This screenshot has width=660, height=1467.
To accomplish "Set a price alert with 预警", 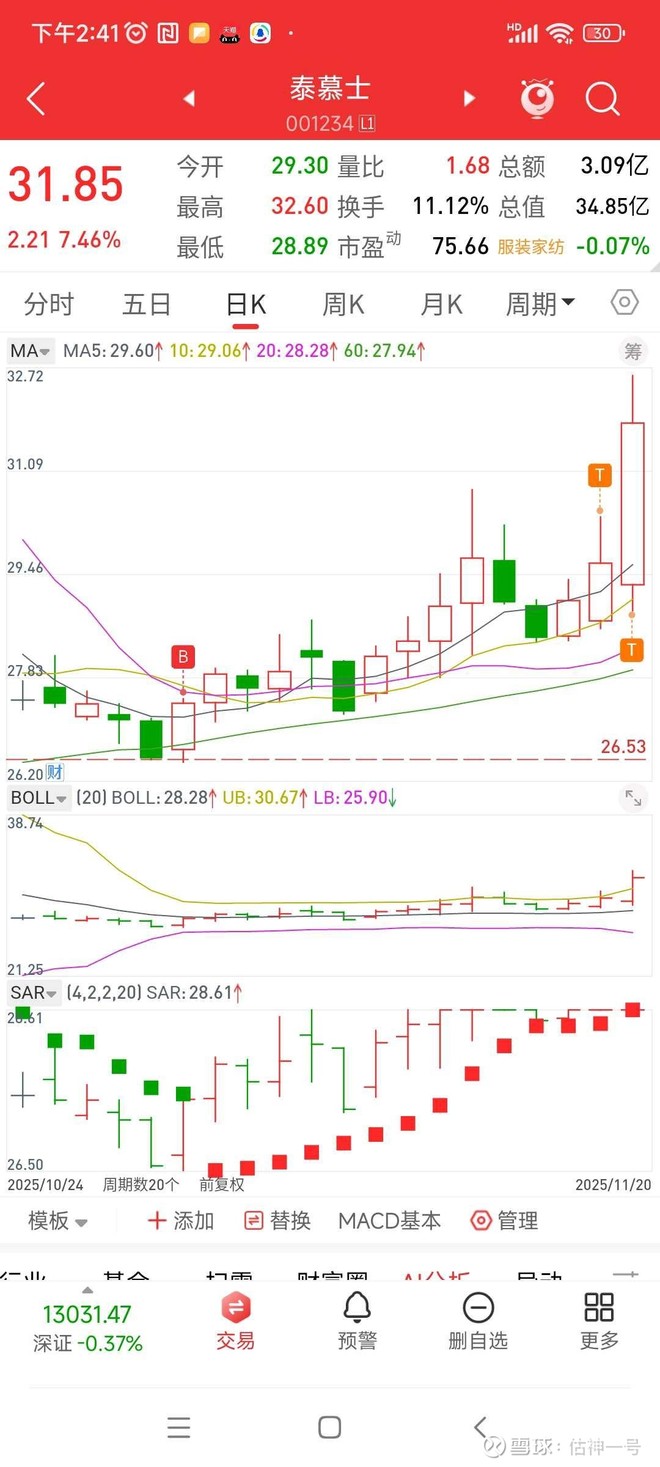I will coord(357,1320).
